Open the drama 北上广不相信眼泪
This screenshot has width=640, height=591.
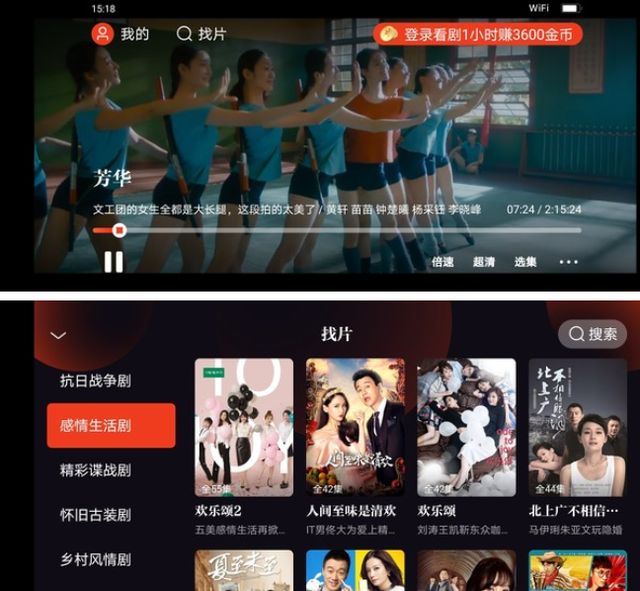(577, 428)
